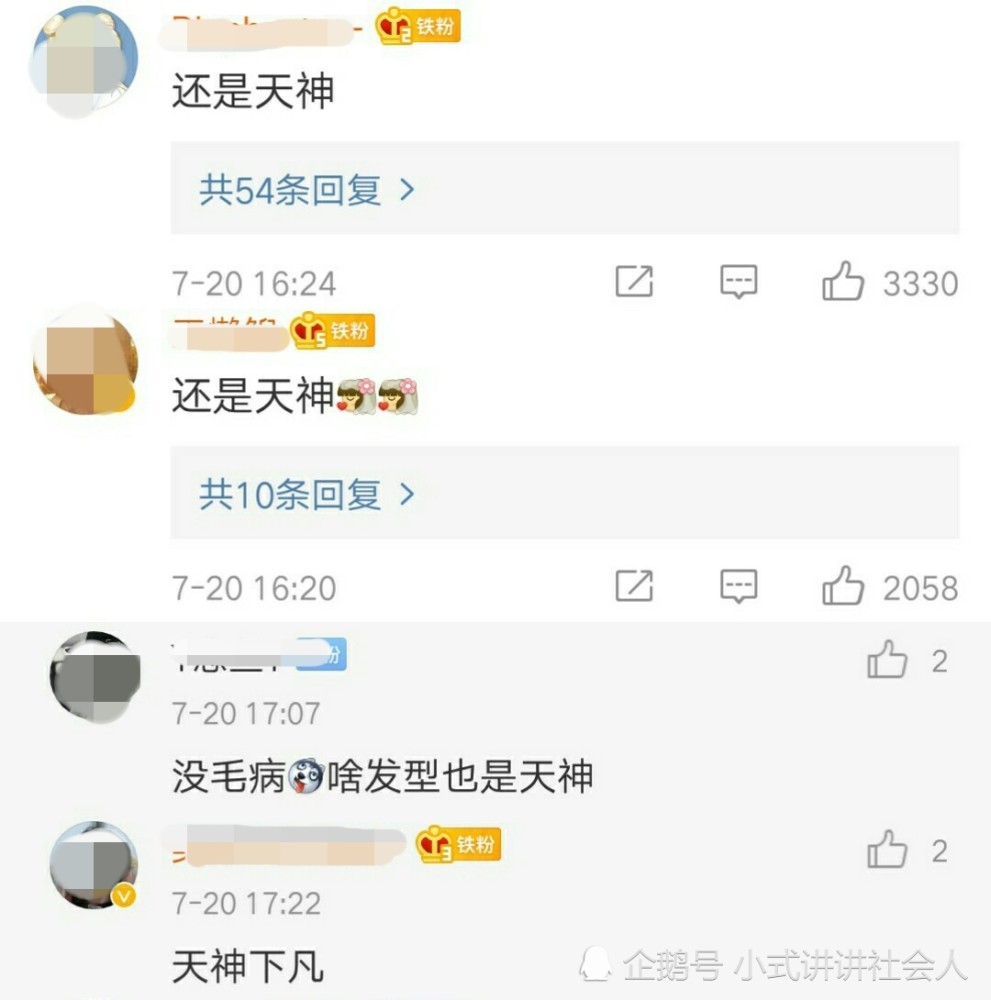Click the 铁粉 badge on second commenter
This screenshot has width=991, height=1000.
coord(333,332)
